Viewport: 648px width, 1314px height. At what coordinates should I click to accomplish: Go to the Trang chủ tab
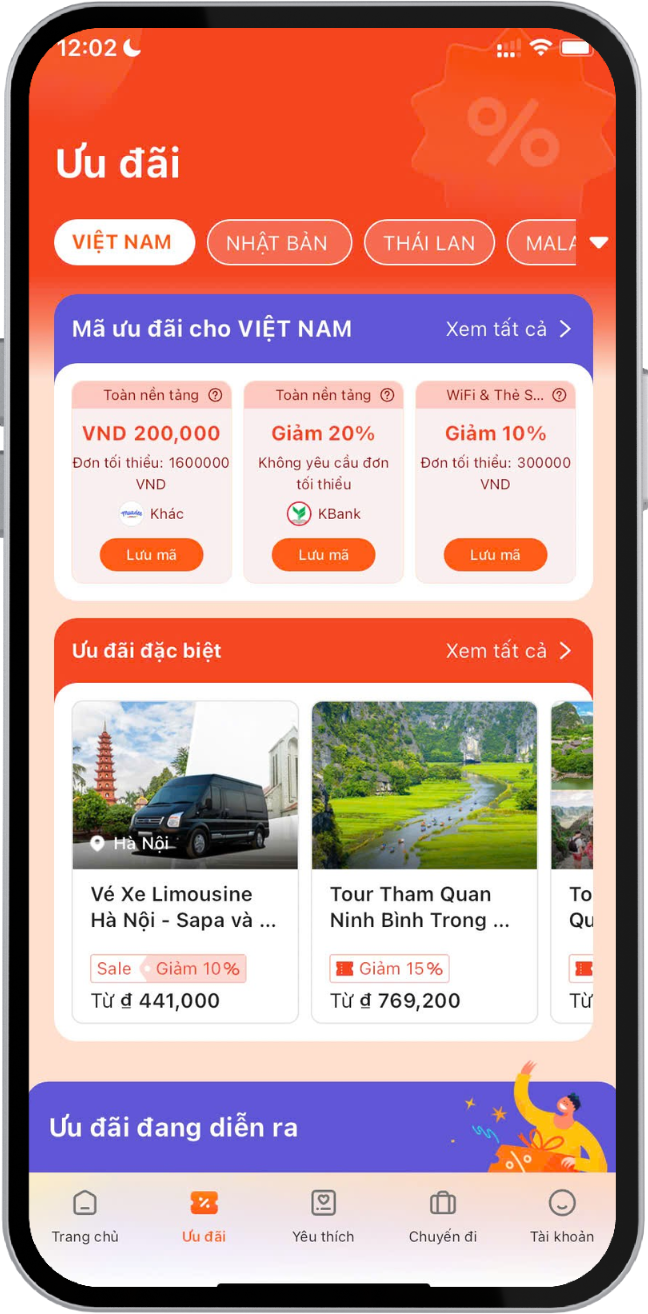click(x=85, y=1216)
